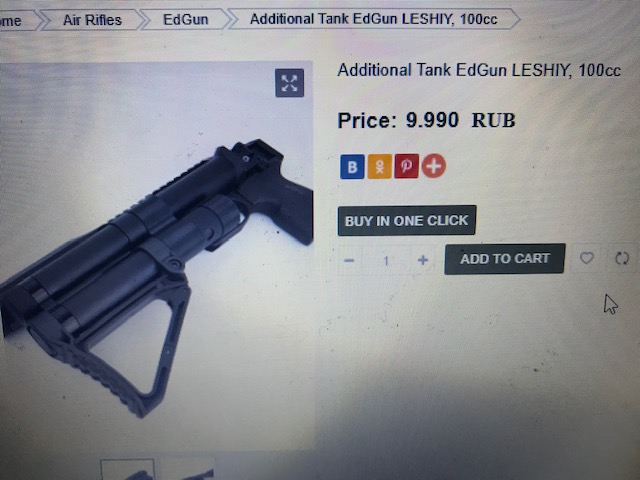Expand the product image fullscreen
The image size is (640, 480).
289,83
